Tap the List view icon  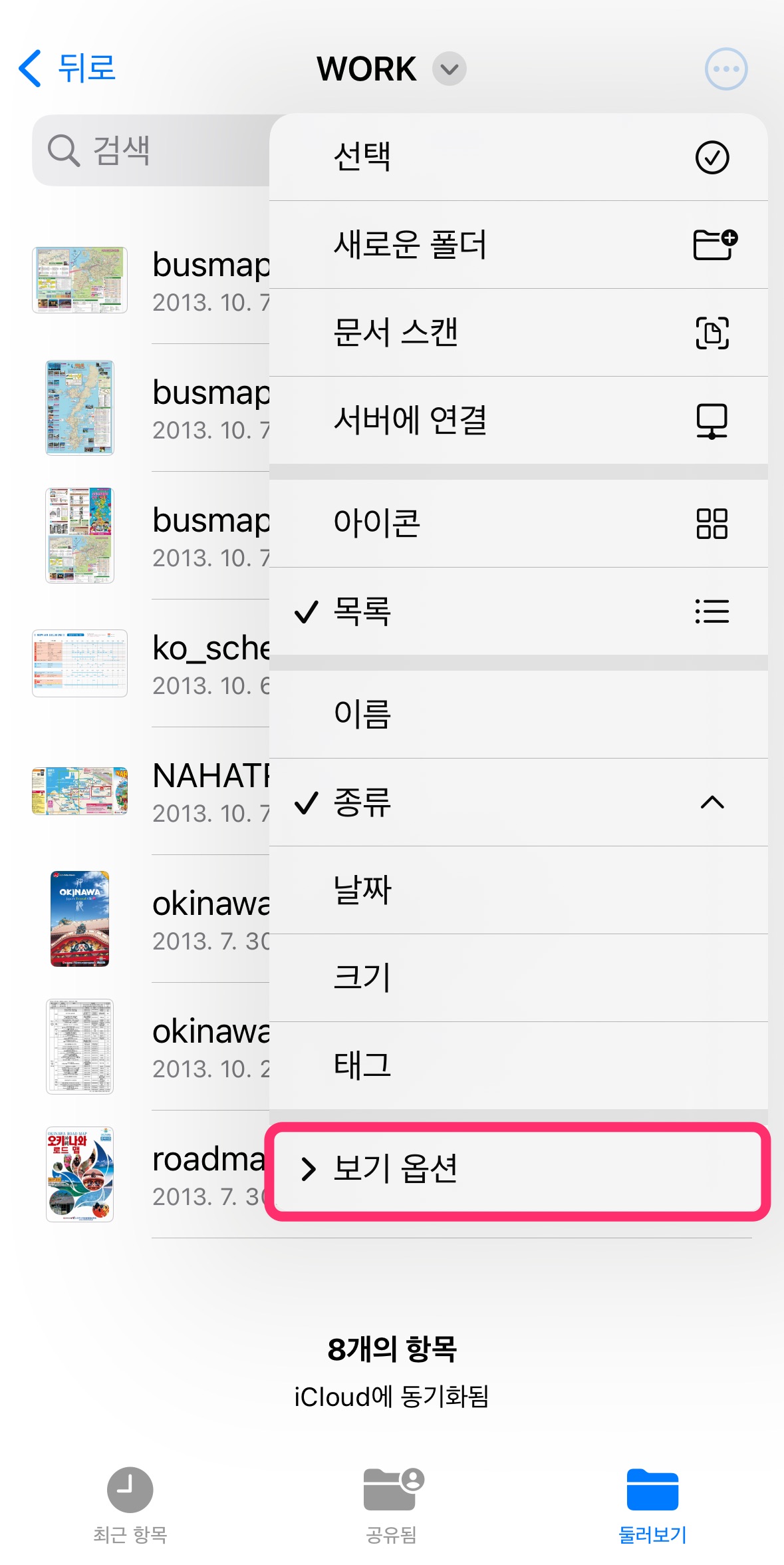click(712, 611)
